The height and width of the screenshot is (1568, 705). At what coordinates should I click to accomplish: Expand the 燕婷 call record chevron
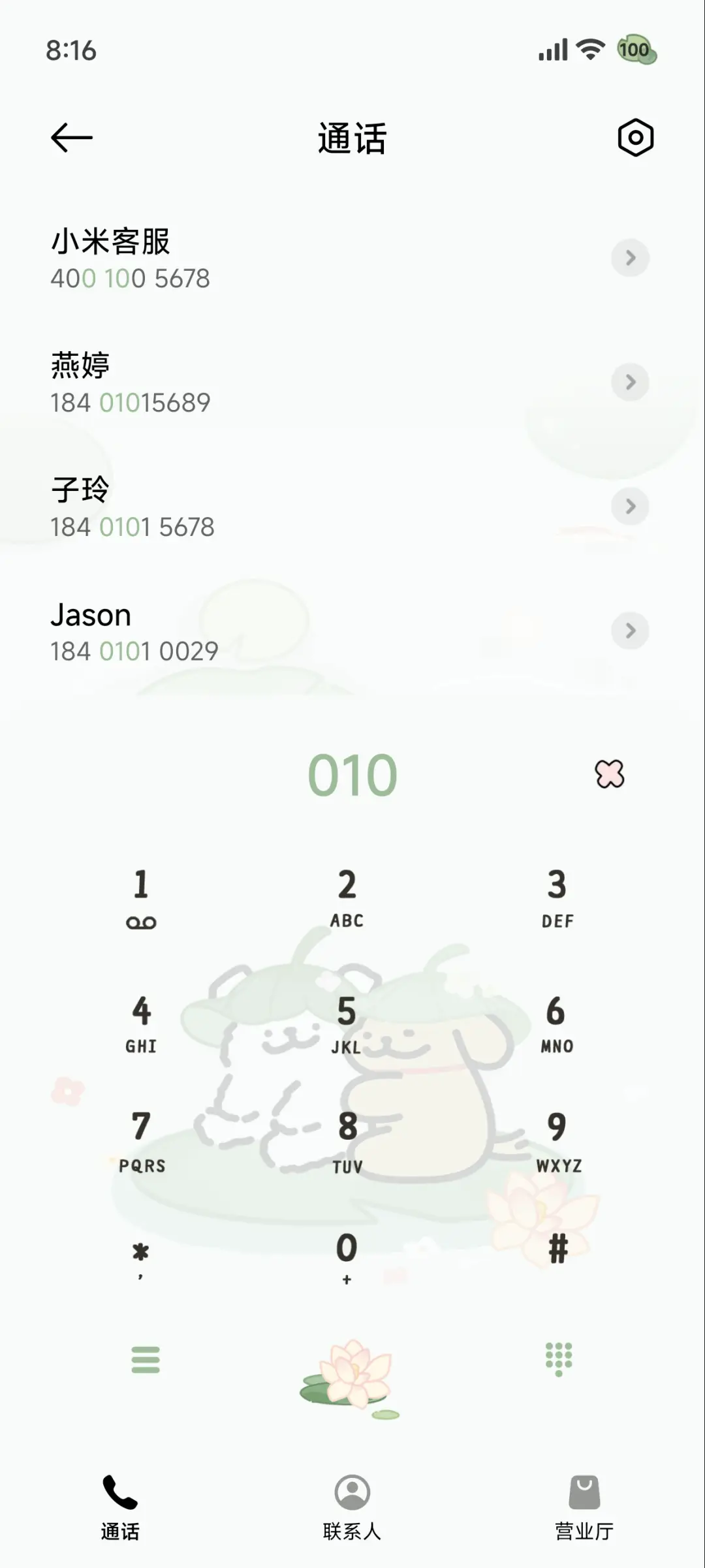click(629, 383)
